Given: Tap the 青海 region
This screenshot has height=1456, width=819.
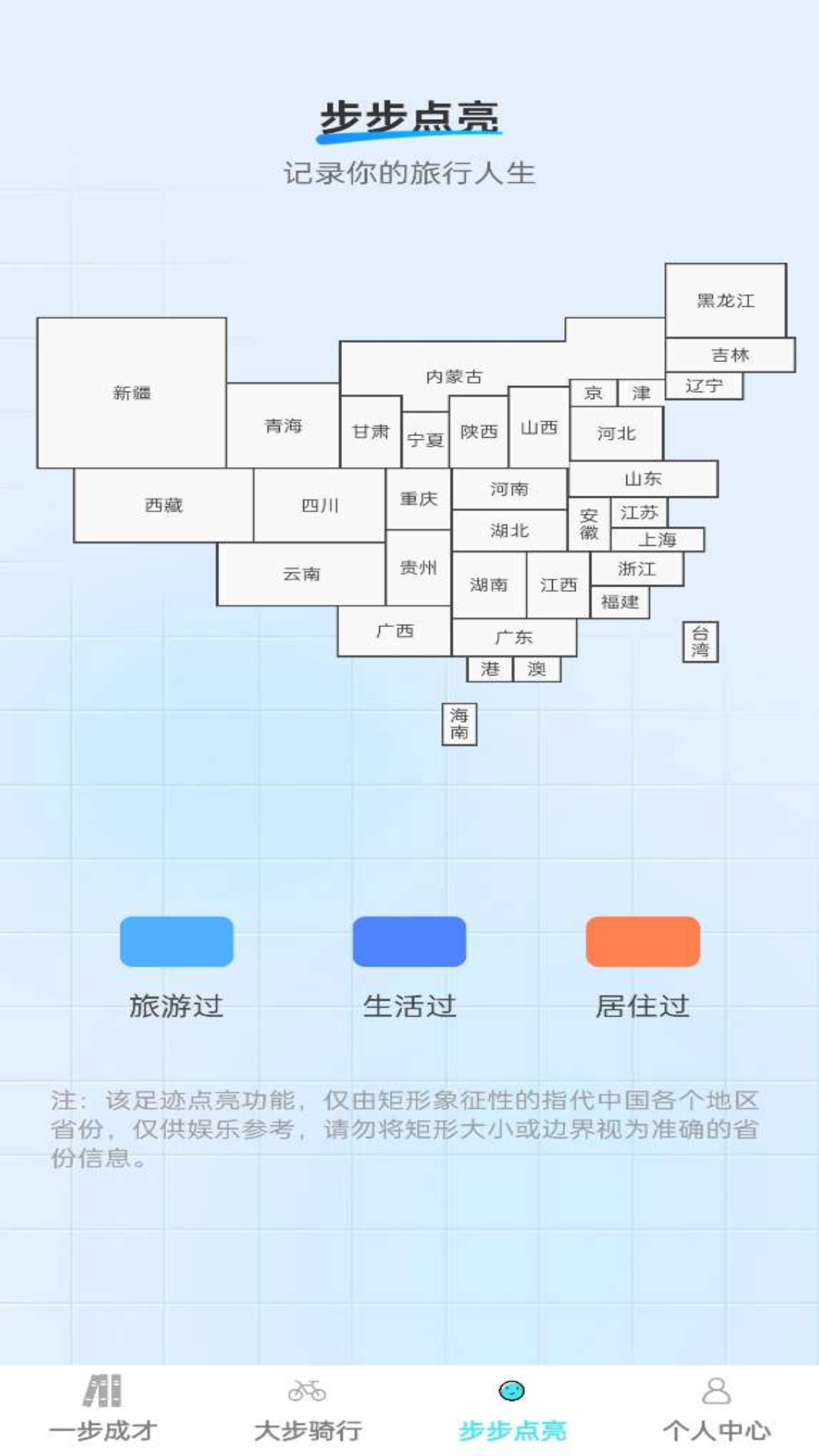Looking at the screenshot, I should pyautogui.click(x=283, y=425).
